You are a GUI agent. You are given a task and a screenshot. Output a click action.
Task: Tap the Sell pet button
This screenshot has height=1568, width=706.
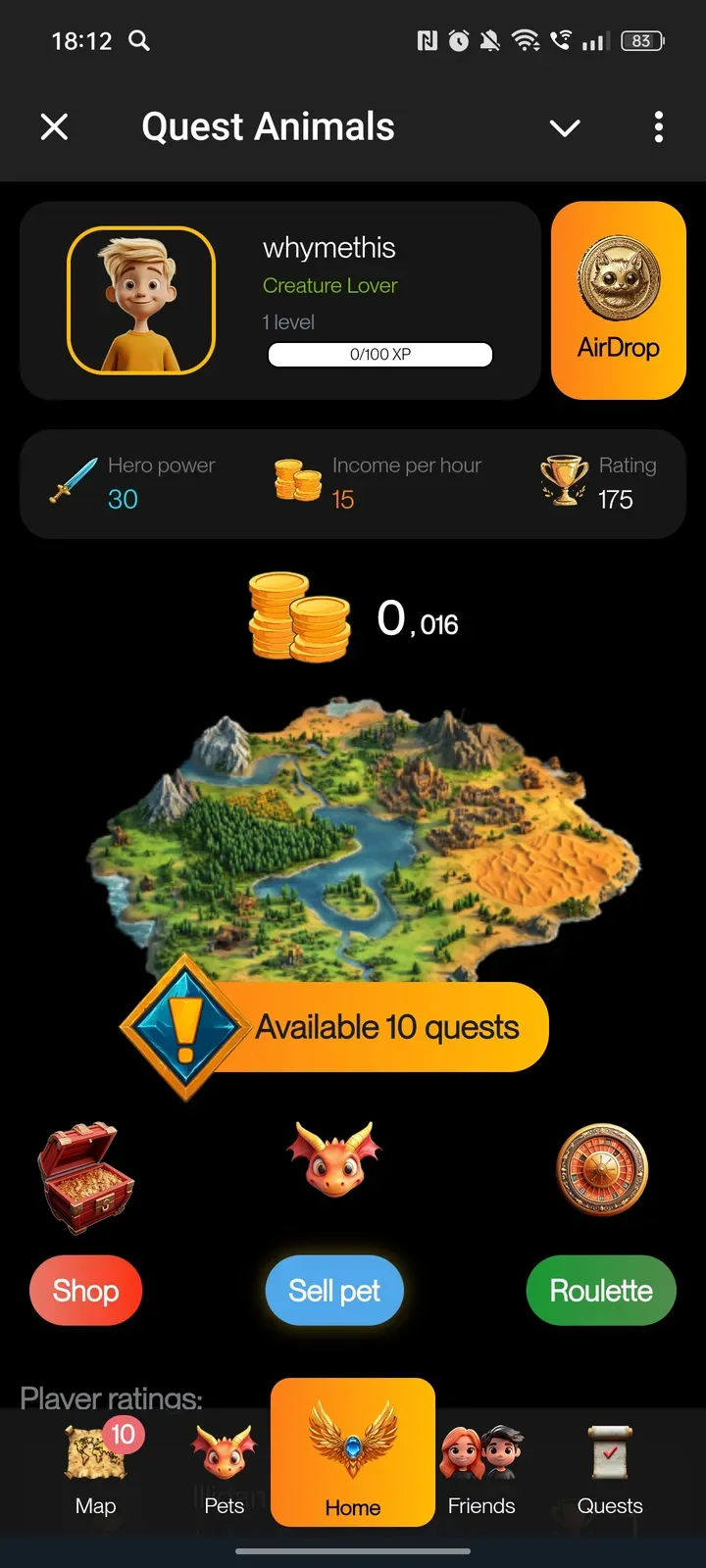pos(334,1291)
